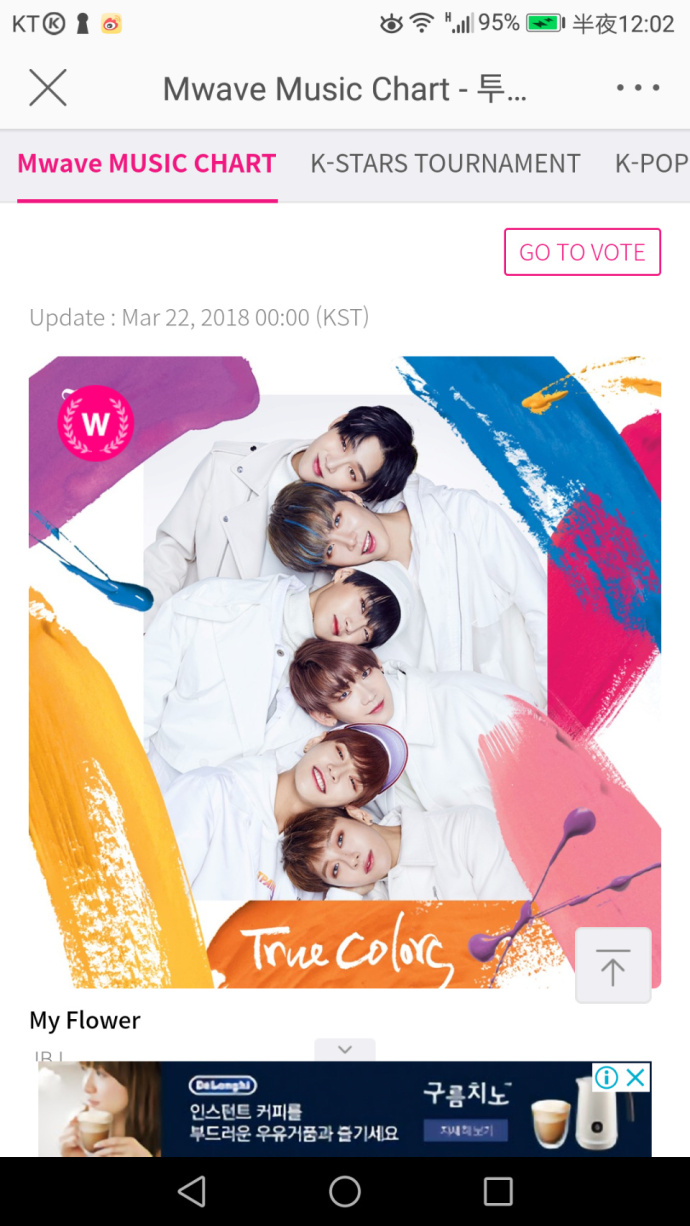690x1226 pixels.
Task: Switch to the K-STARS TOURNAMENT tab
Action: (x=445, y=164)
